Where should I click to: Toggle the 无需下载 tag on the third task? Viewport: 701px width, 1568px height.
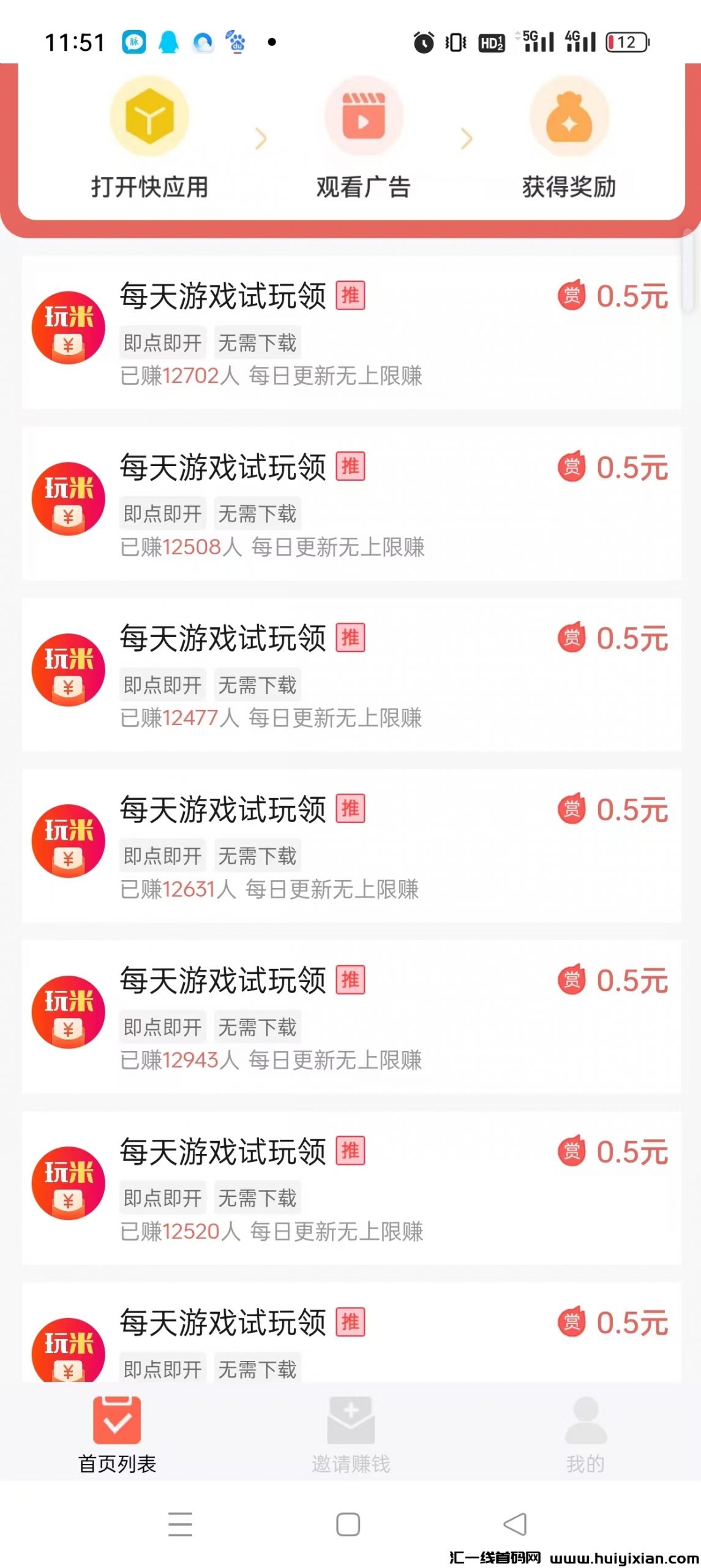pyautogui.click(x=258, y=685)
